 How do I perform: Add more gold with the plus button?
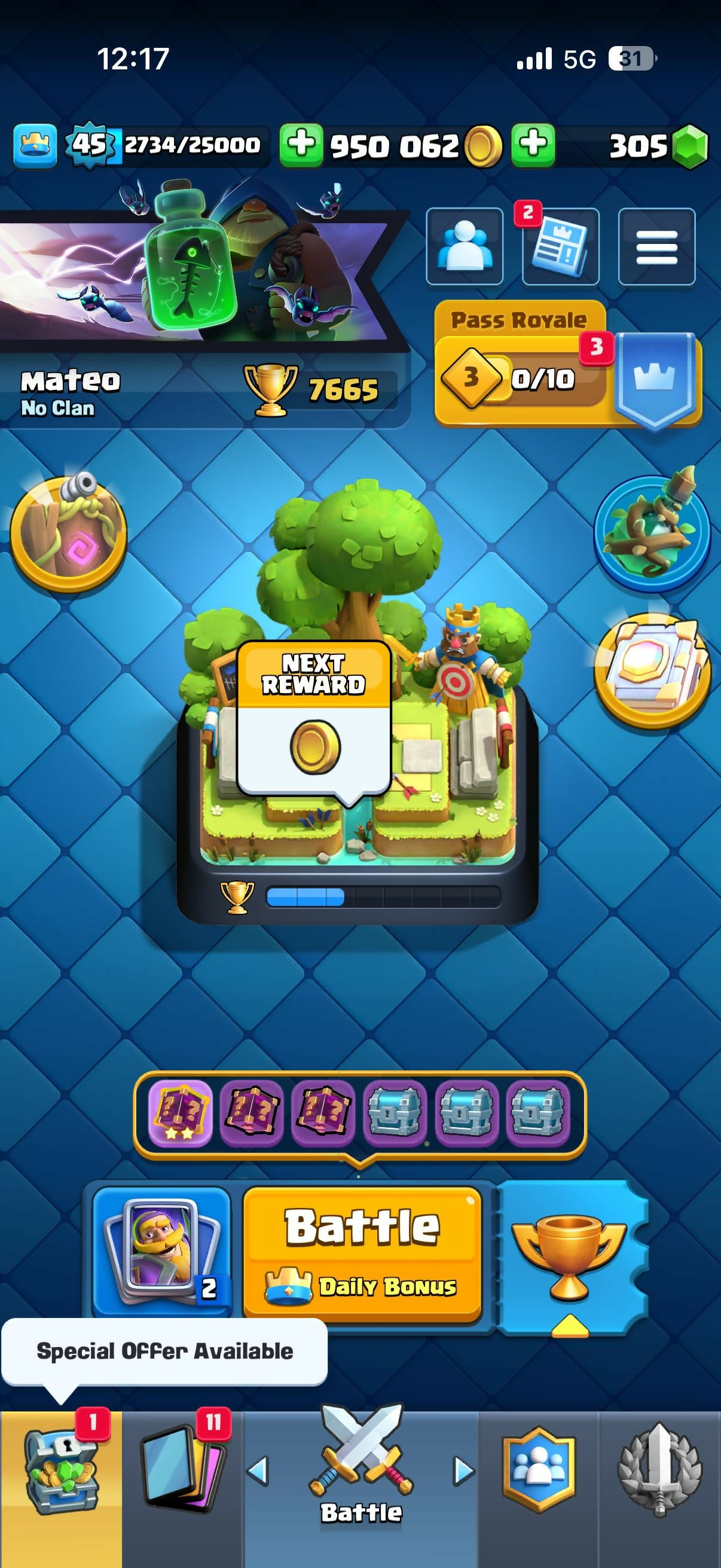coord(301,145)
